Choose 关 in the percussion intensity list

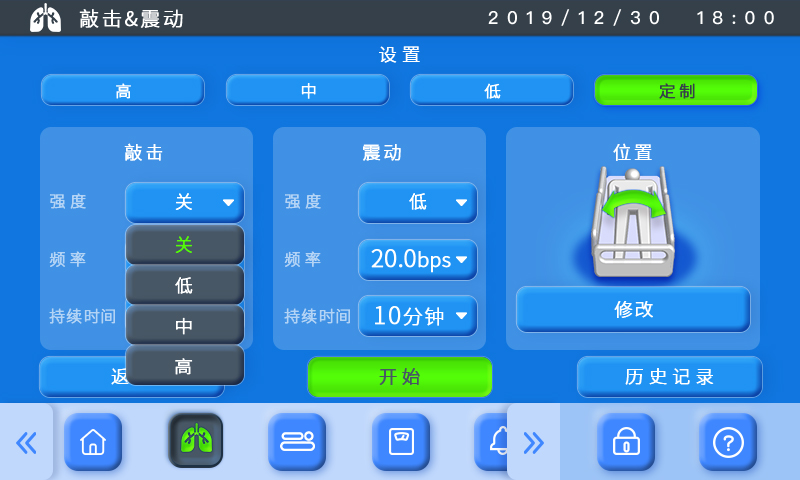(x=184, y=244)
